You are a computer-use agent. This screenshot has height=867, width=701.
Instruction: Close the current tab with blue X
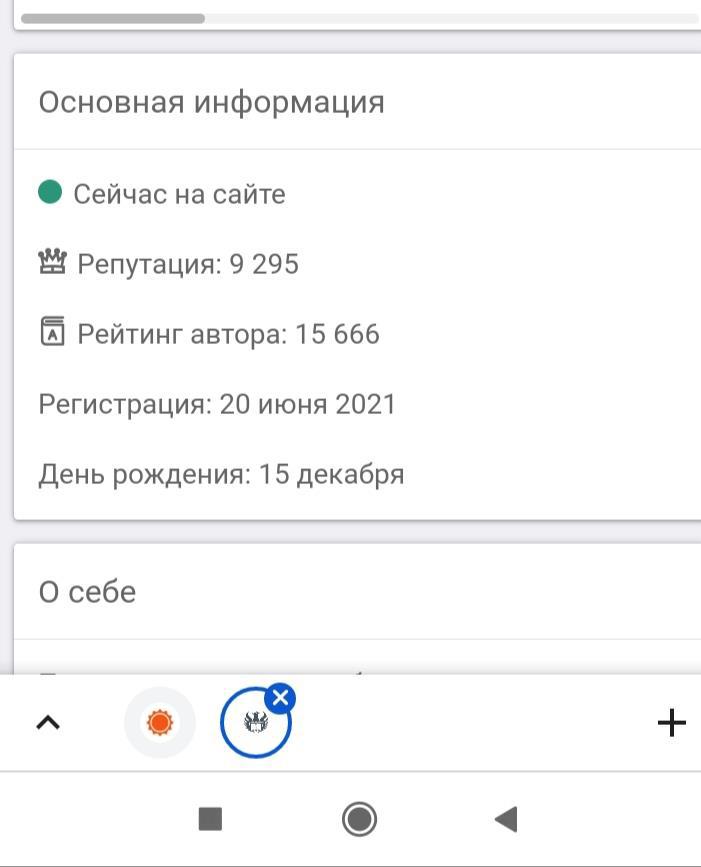[281, 699]
